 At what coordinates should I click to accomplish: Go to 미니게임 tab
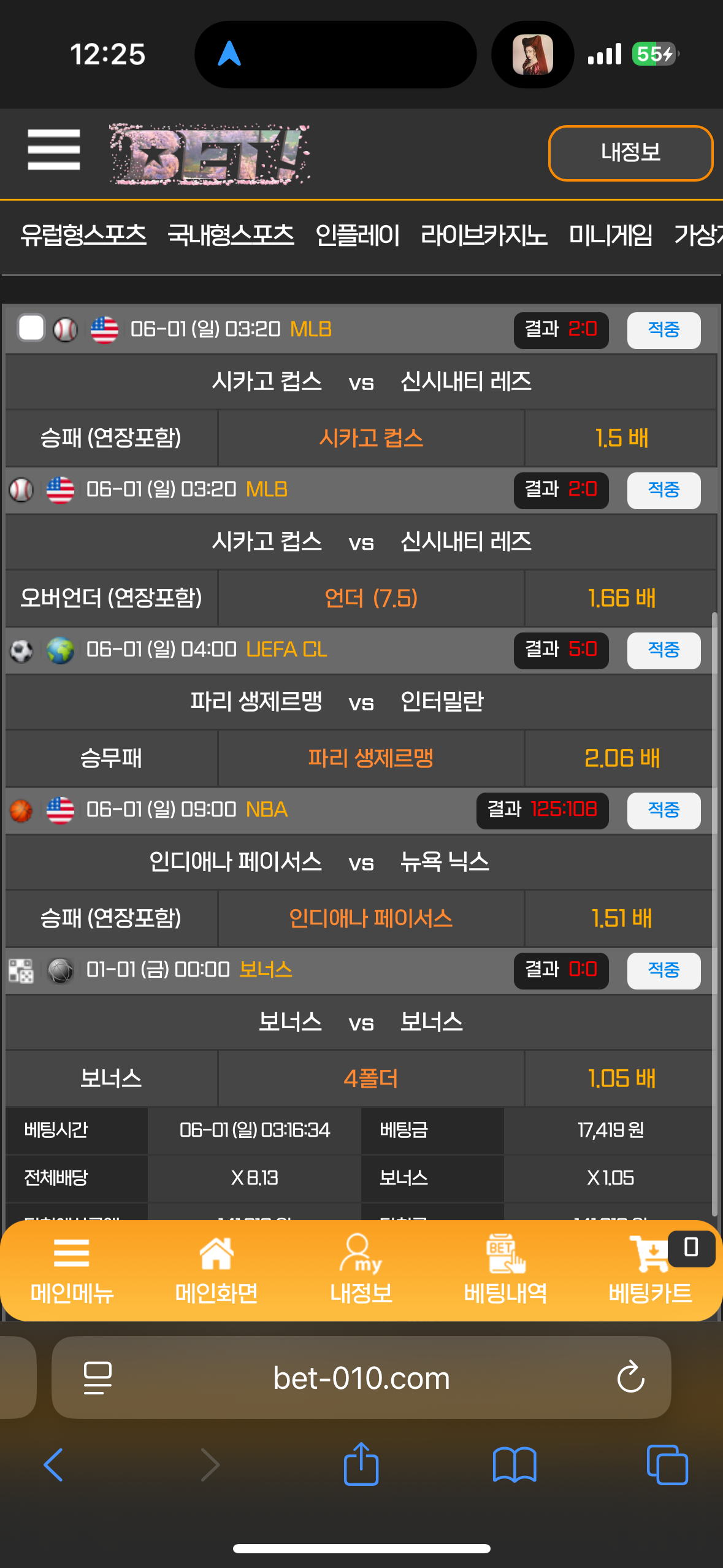610,235
